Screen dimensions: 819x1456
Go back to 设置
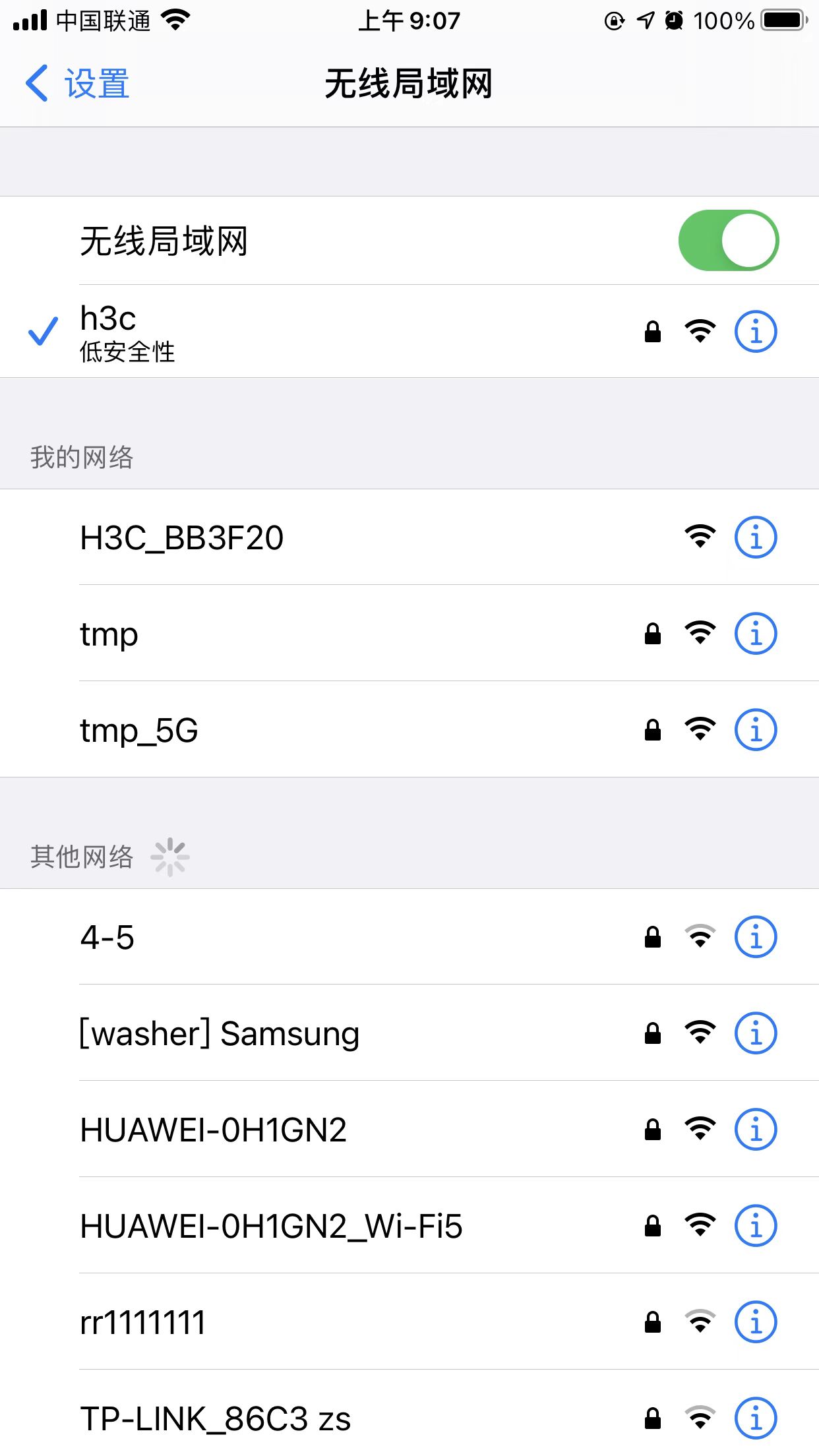pyautogui.click(x=78, y=84)
